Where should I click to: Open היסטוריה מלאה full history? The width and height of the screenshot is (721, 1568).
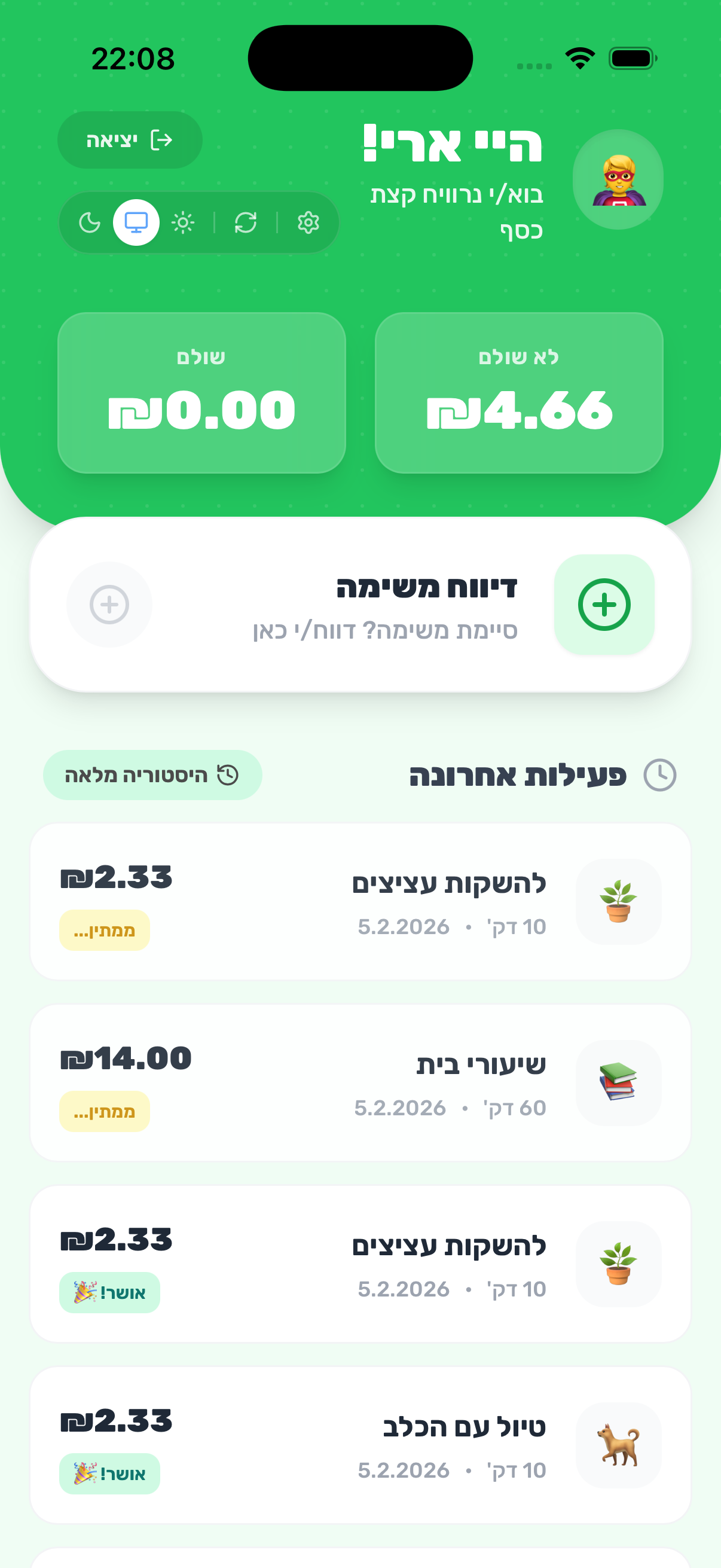[x=152, y=775]
